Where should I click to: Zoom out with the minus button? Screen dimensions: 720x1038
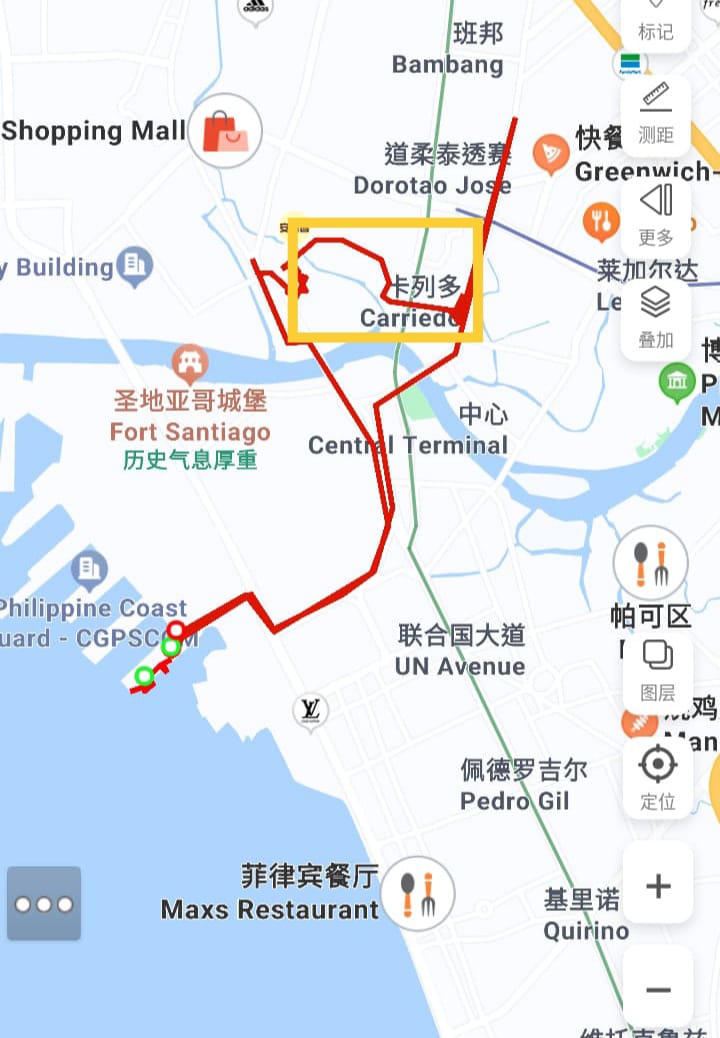coord(657,989)
